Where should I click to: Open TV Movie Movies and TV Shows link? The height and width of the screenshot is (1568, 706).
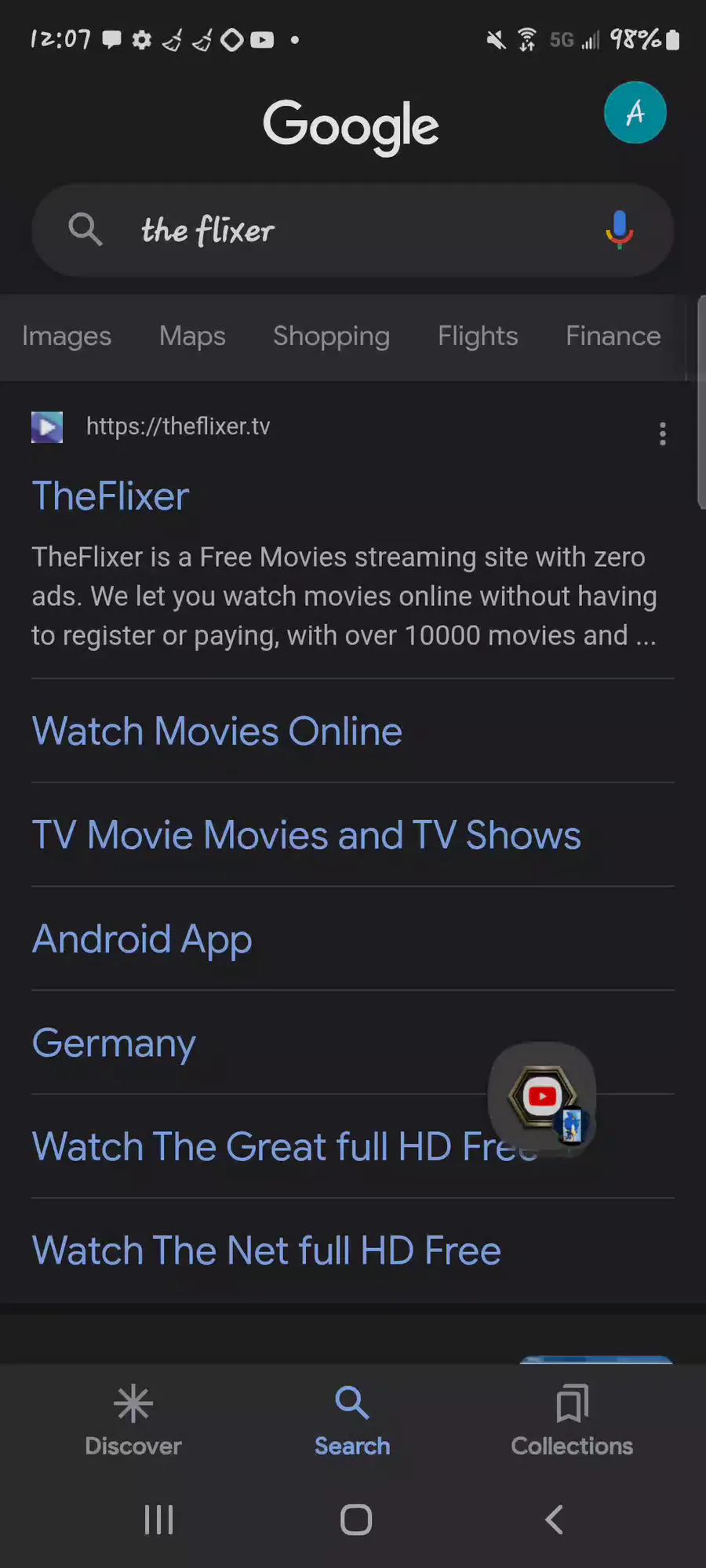[x=306, y=835]
